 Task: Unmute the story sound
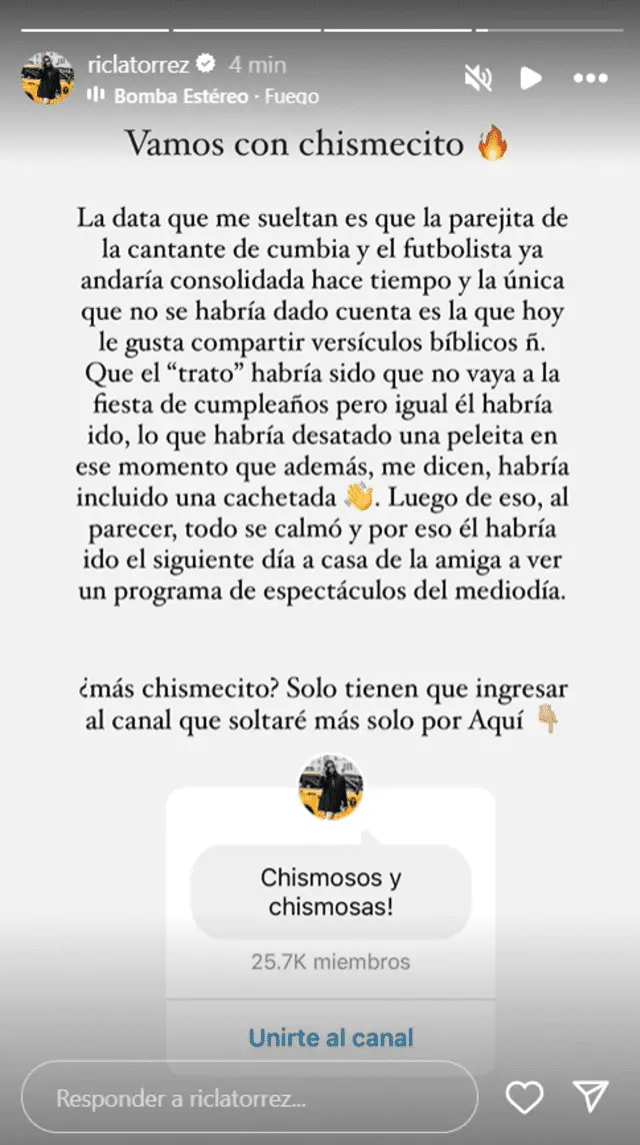click(x=476, y=78)
